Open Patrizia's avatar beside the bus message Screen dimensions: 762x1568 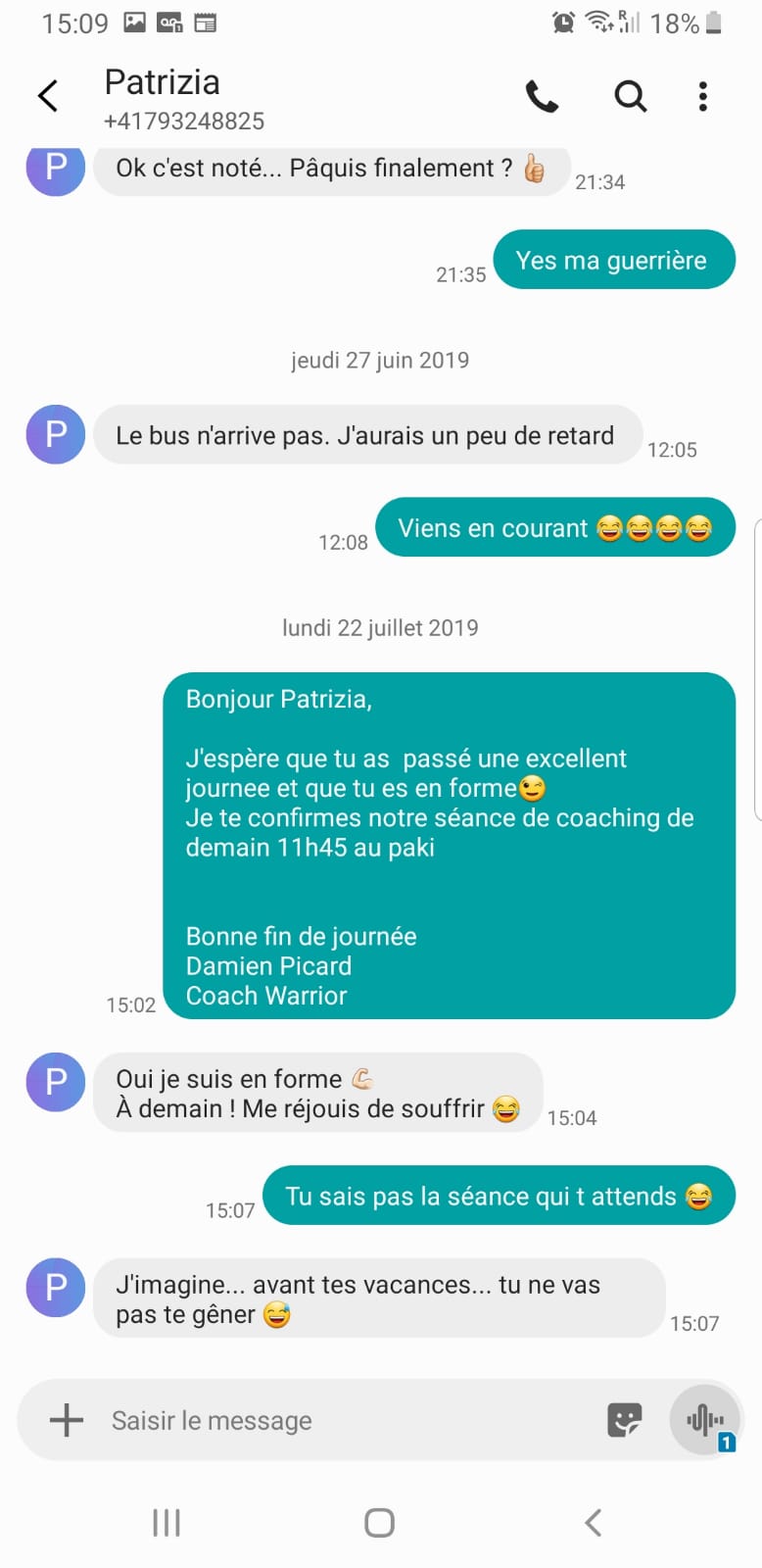56,434
